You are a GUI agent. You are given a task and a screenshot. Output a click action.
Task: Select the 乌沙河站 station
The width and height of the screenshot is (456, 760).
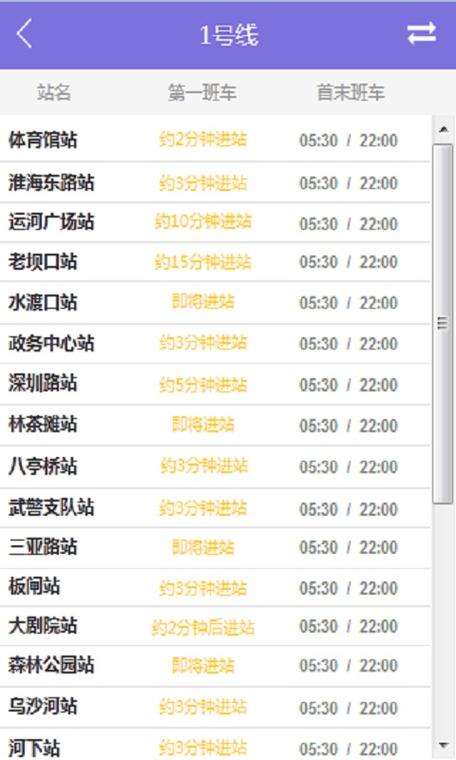coord(215,707)
